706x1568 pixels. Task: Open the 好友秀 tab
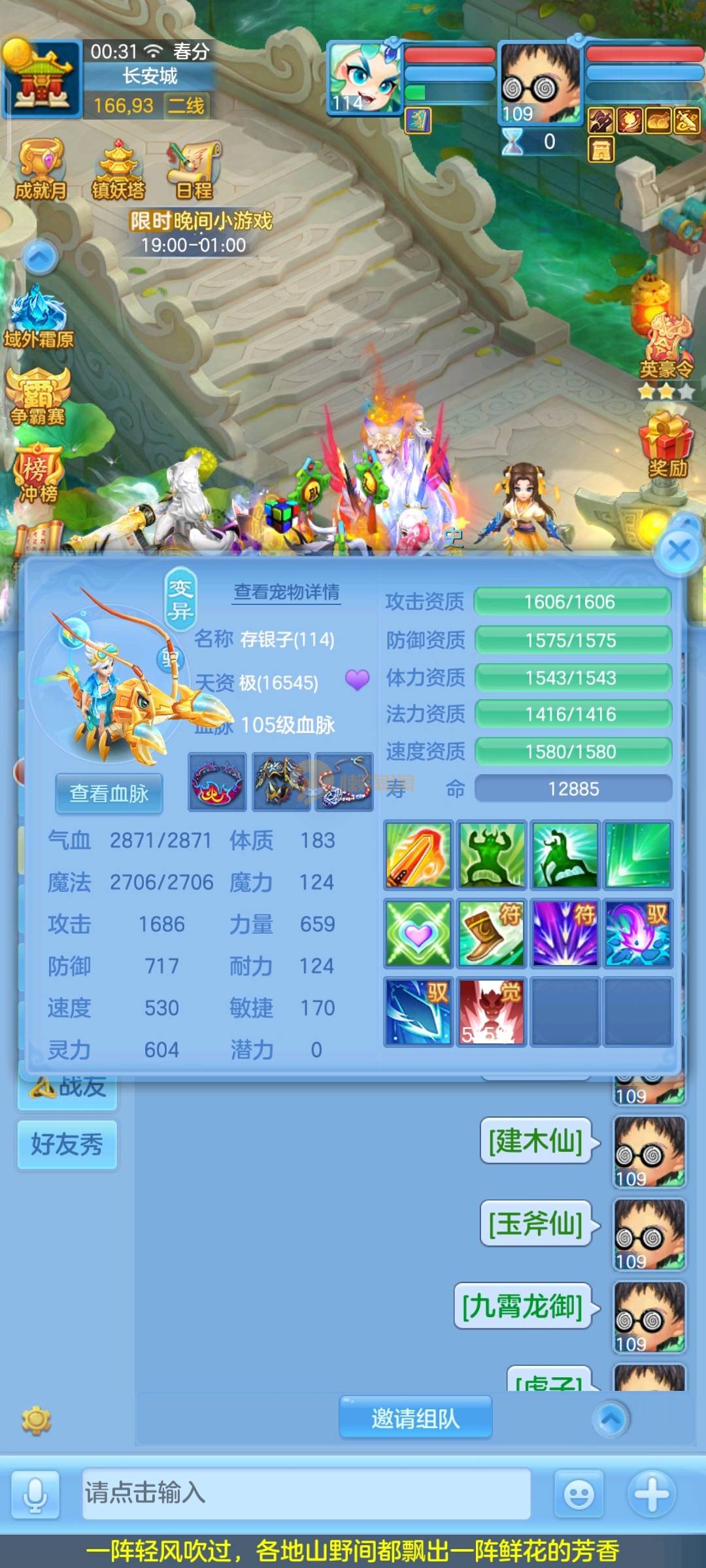tap(67, 1145)
